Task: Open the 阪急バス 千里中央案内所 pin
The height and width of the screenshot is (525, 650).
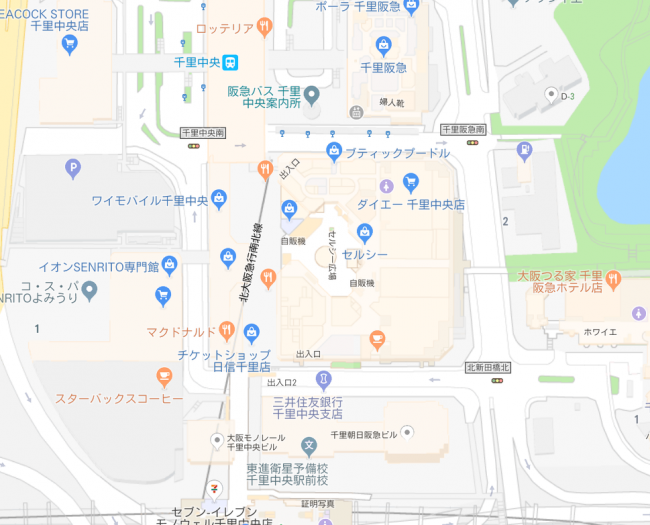Action: [311, 97]
